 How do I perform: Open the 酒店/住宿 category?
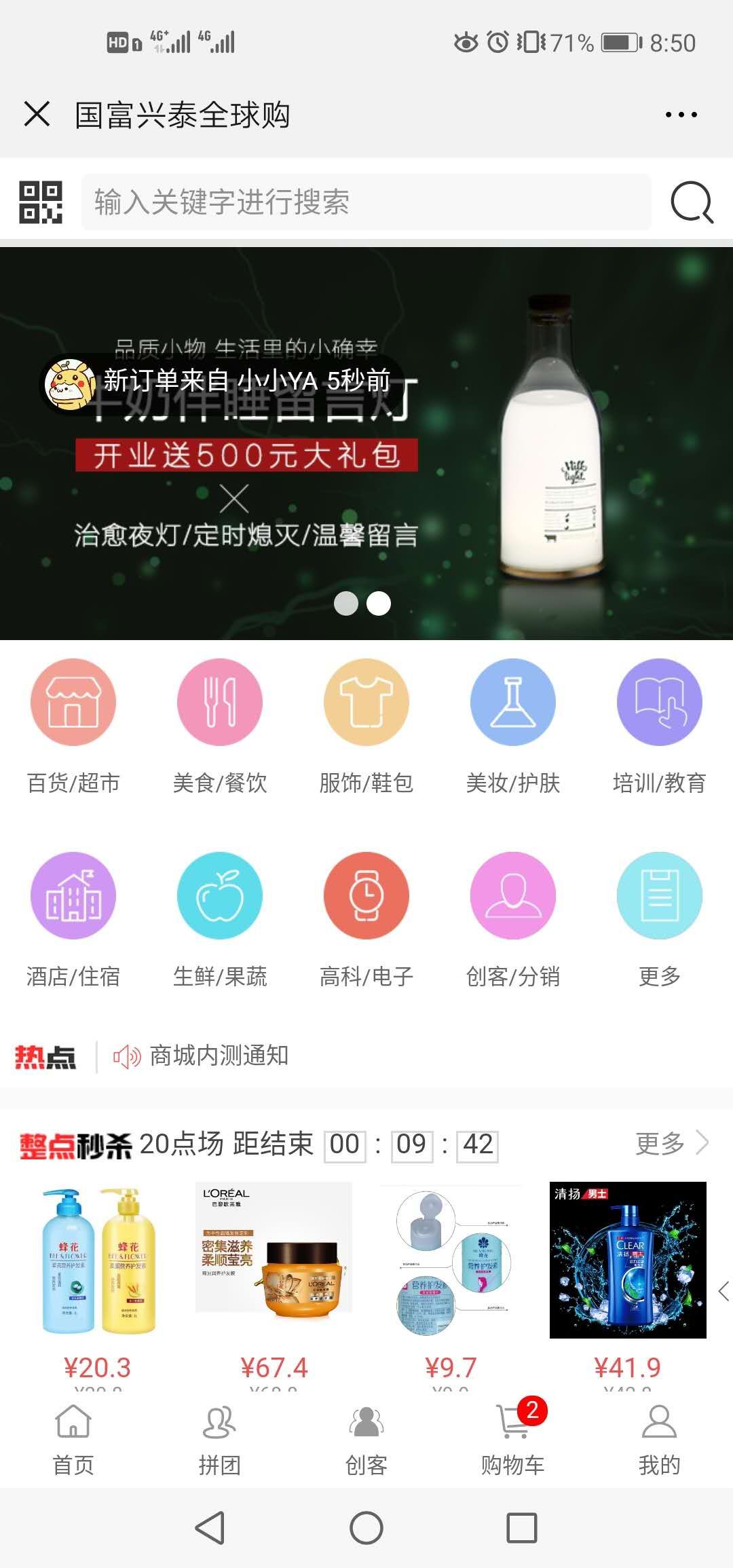pyautogui.click(x=73, y=896)
